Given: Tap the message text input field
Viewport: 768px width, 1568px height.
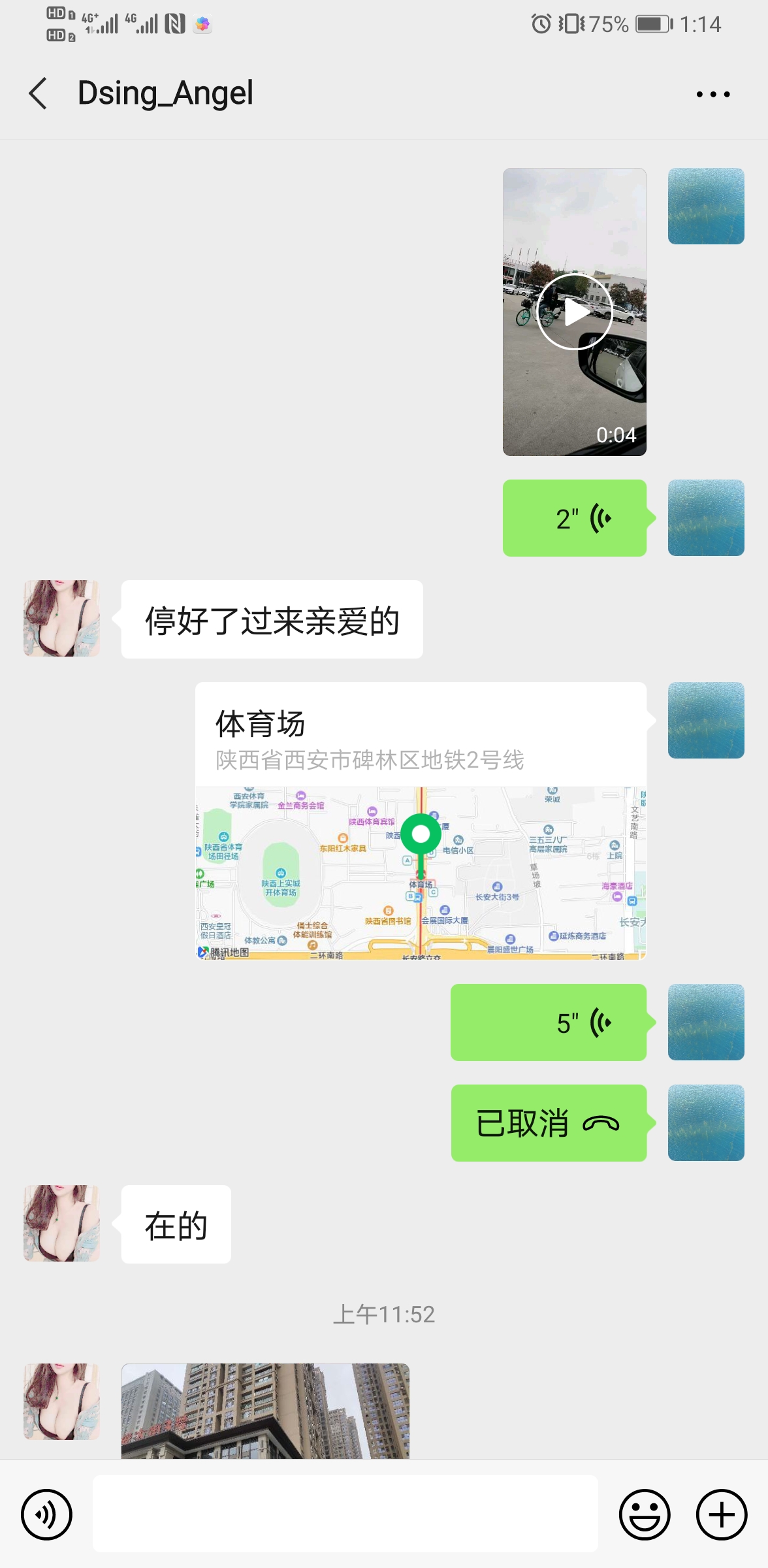Looking at the screenshot, I should click(x=346, y=1514).
